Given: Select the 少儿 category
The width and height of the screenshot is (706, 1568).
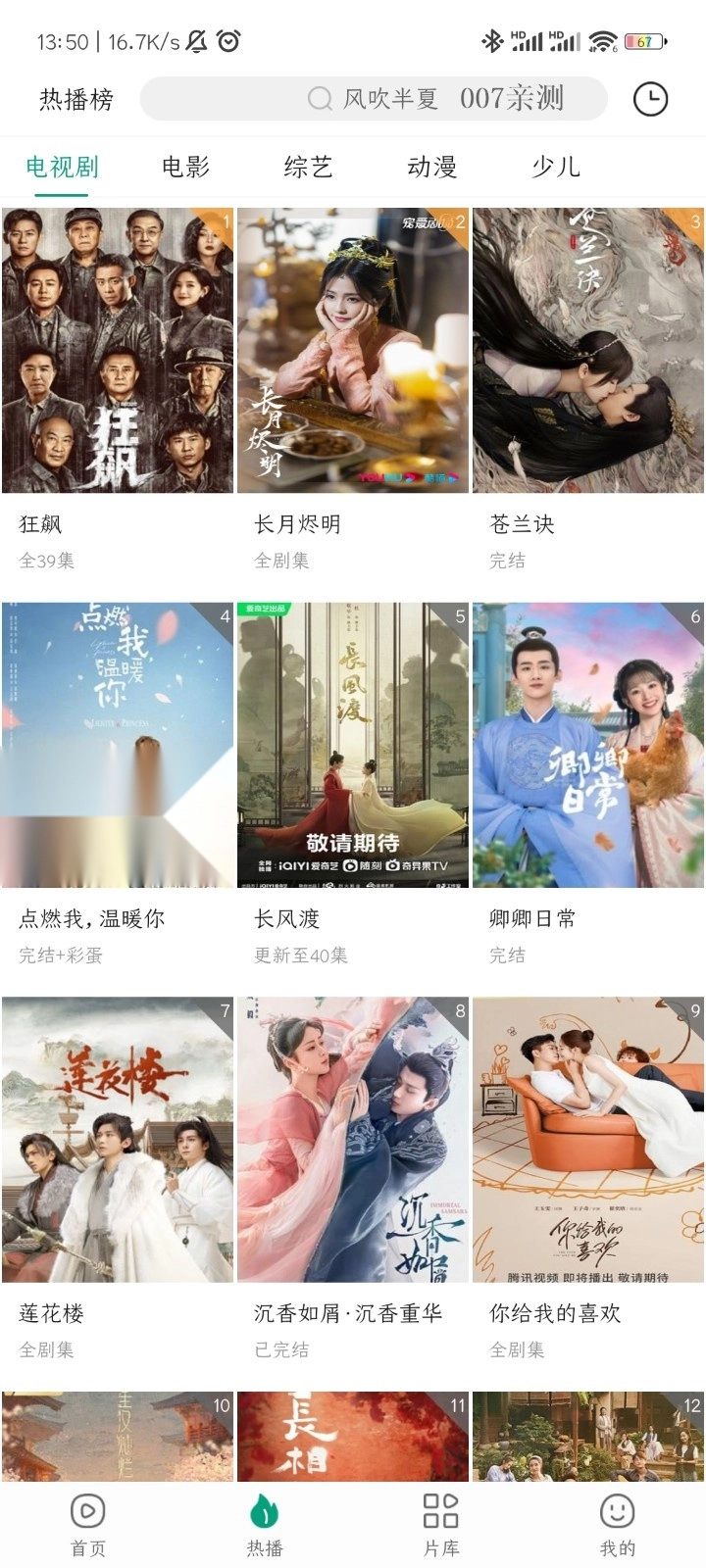Looking at the screenshot, I should pyautogui.click(x=554, y=168).
